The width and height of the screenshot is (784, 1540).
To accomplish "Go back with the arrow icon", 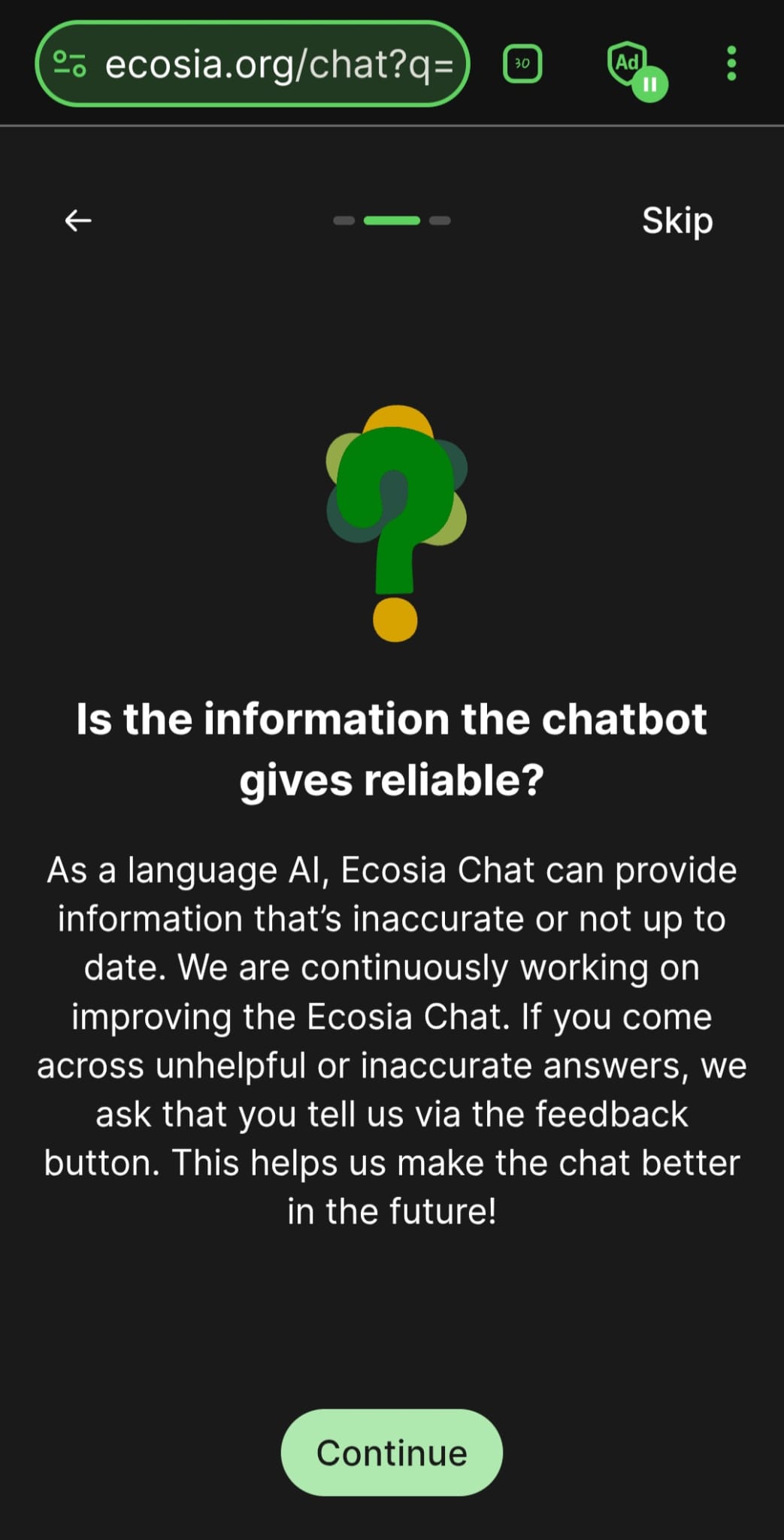I will tap(78, 220).
